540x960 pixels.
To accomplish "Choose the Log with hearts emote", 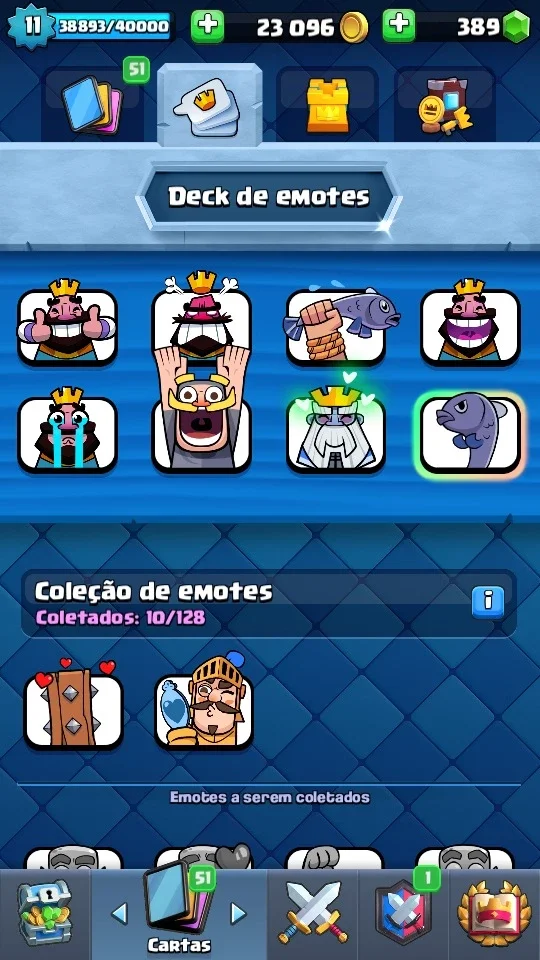I will pos(73,705).
